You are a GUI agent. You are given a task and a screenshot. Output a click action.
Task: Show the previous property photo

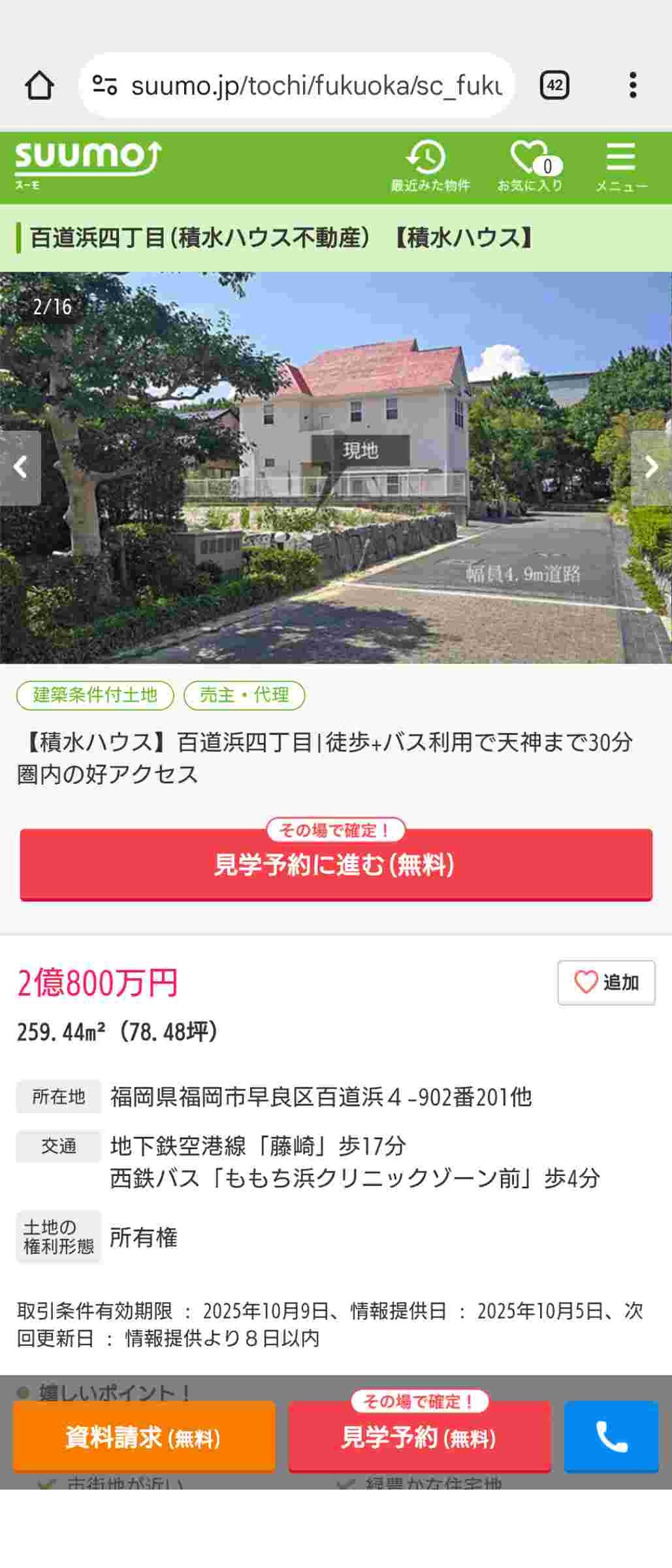tap(20, 467)
